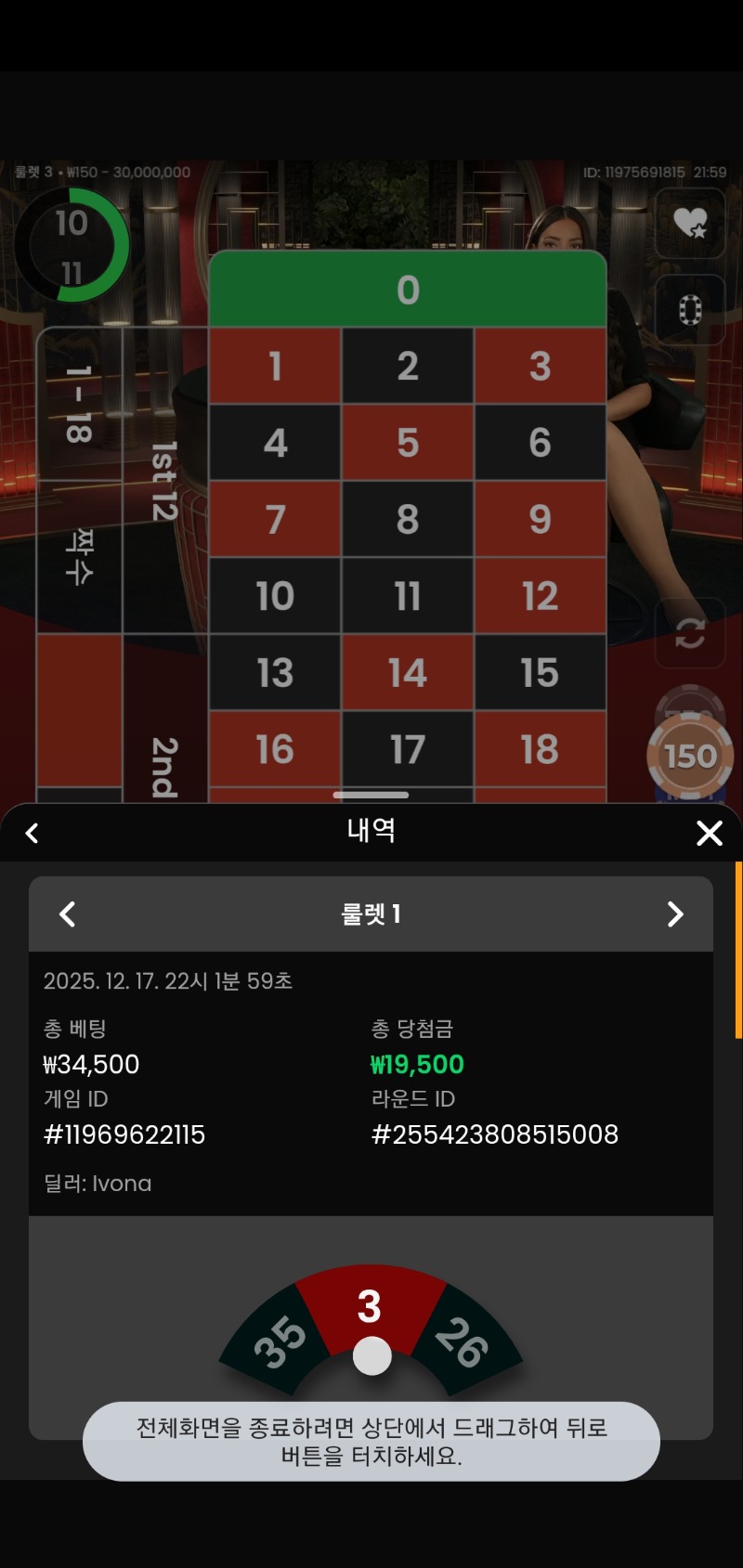Place a bet on number 17
743x1568 pixels.
(408, 749)
